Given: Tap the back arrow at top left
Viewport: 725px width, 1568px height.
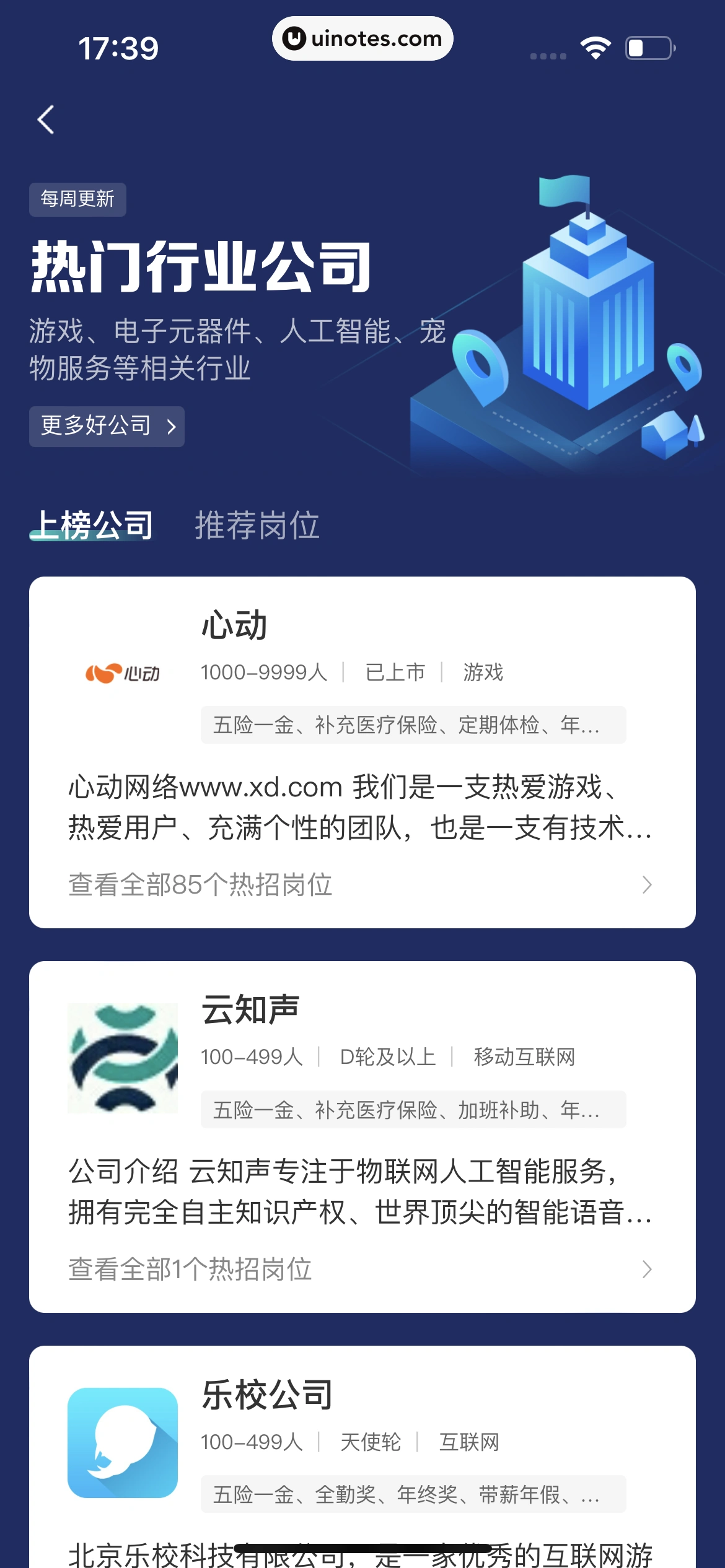Looking at the screenshot, I should 45,120.
